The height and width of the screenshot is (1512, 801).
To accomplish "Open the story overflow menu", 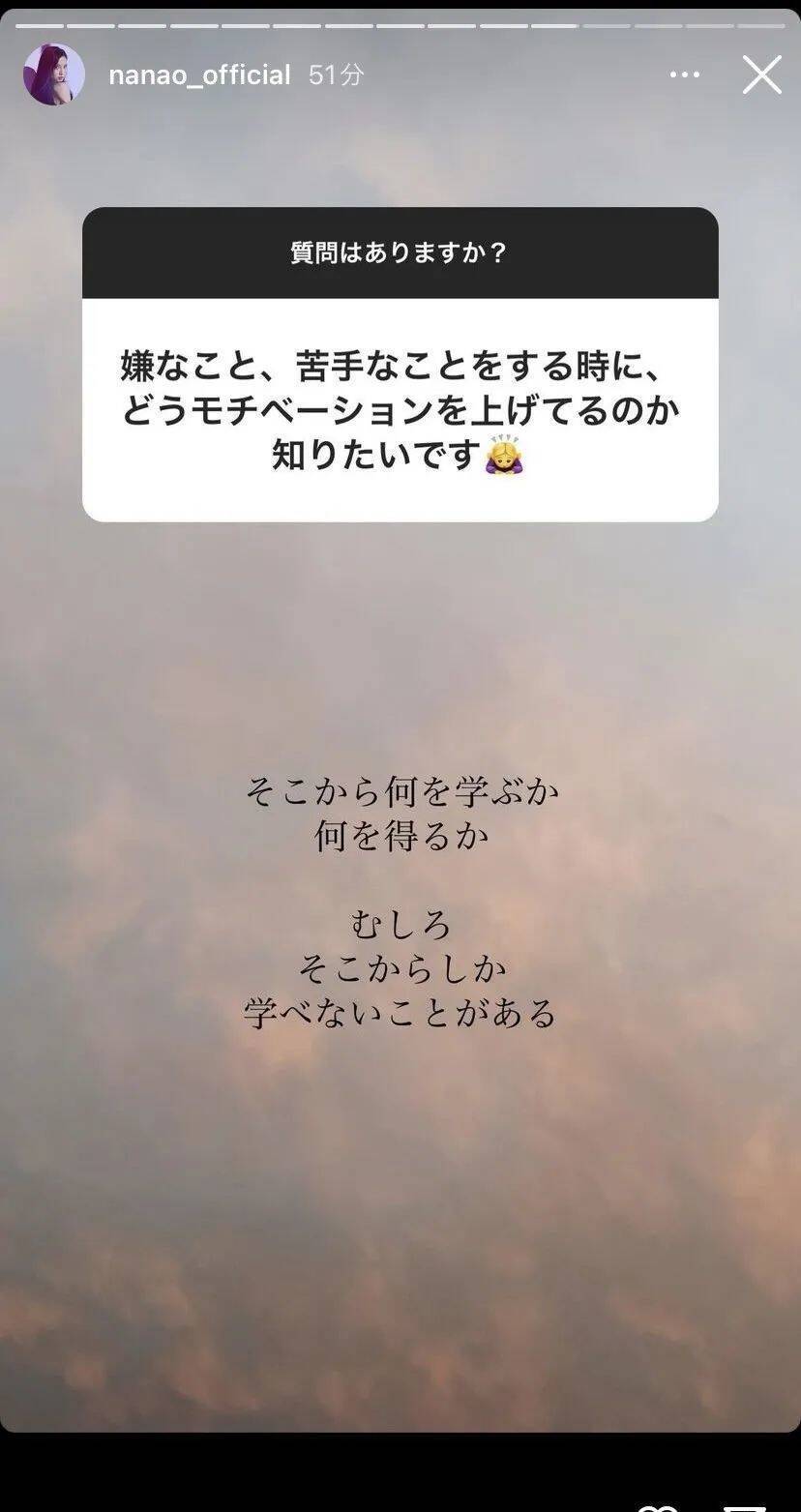I will (684, 74).
